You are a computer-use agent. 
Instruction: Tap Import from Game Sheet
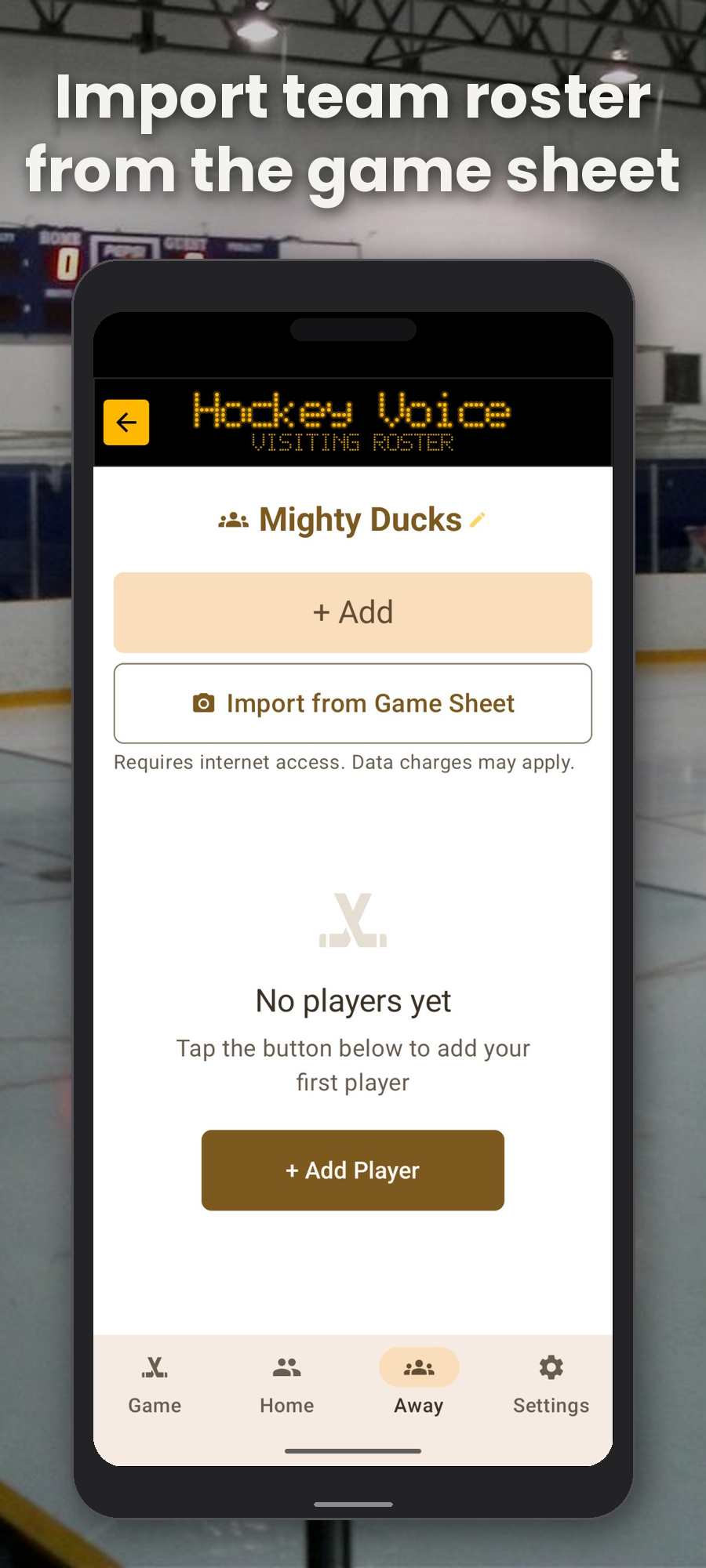[352, 703]
